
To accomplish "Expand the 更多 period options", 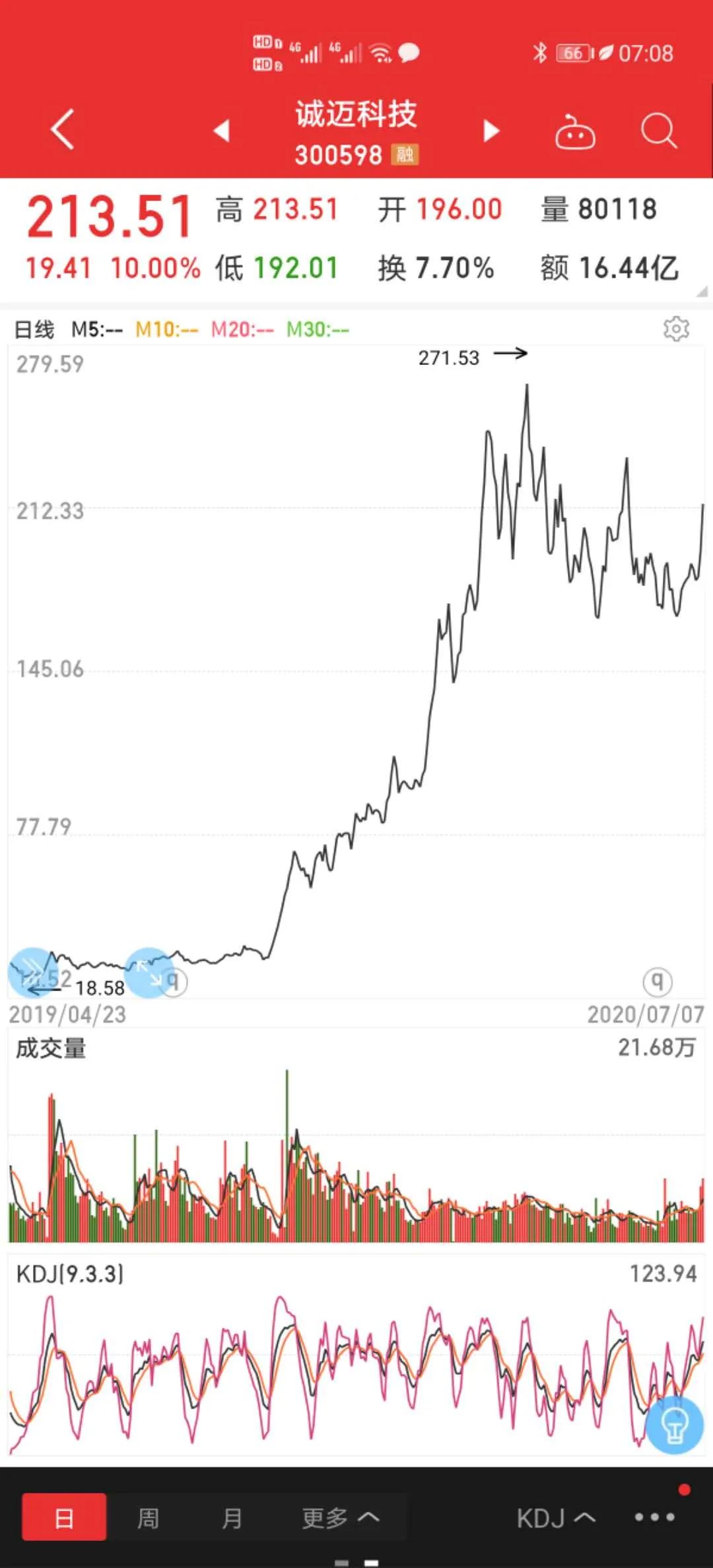I will pos(341,1519).
